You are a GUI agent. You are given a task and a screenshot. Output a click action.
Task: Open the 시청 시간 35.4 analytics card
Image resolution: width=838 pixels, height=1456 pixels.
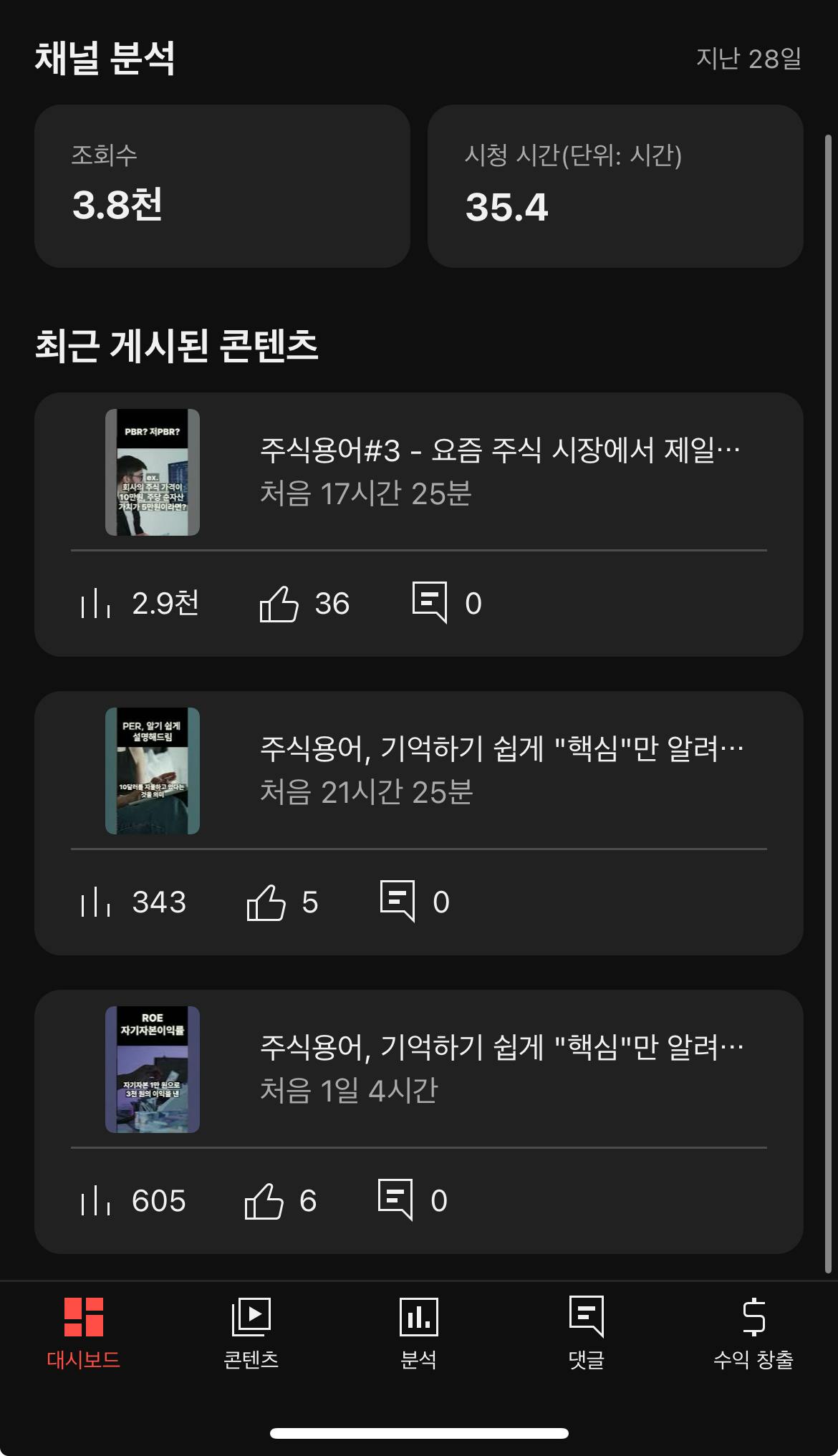tap(615, 186)
